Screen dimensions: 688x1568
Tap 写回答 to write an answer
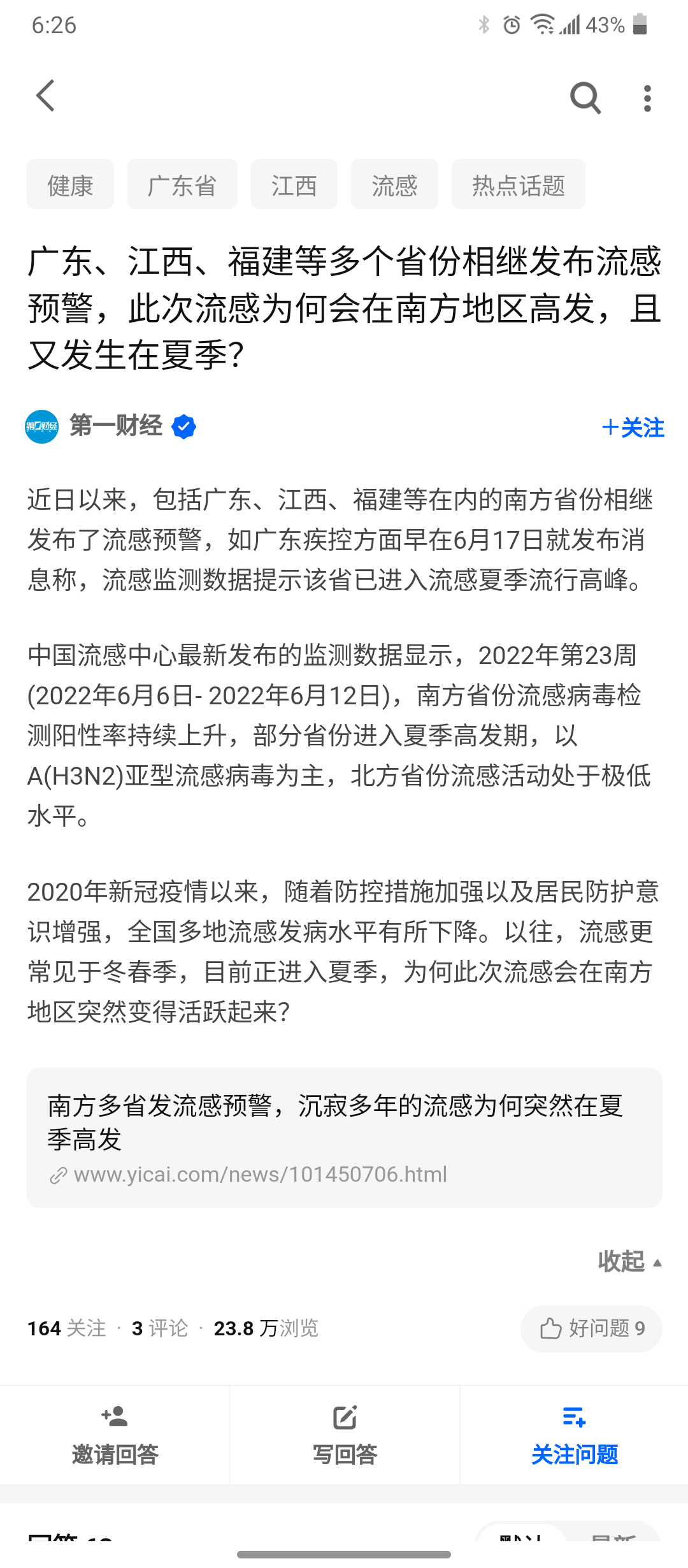(345, 1435)
